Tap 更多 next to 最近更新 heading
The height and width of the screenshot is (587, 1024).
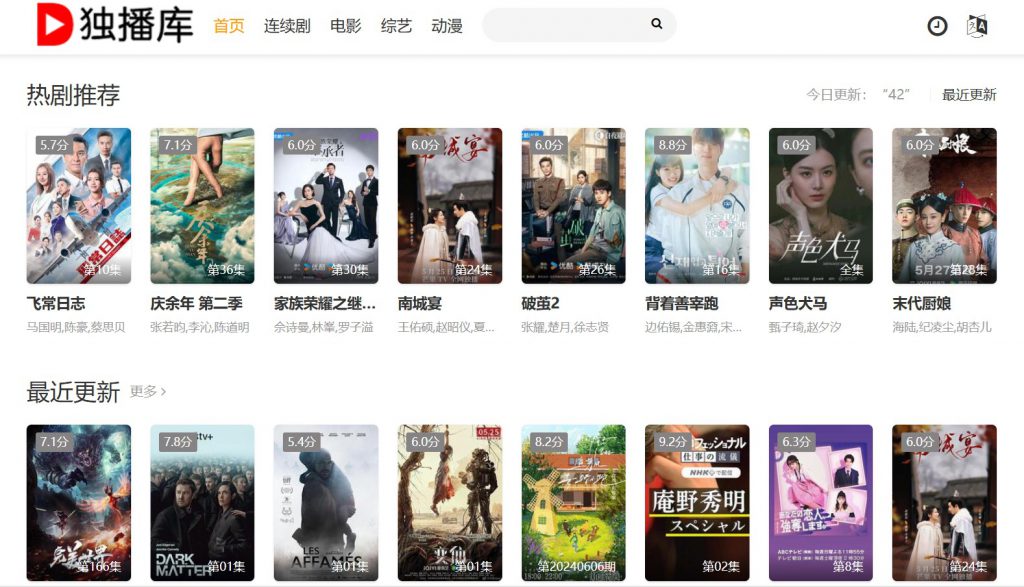[148, 391]
